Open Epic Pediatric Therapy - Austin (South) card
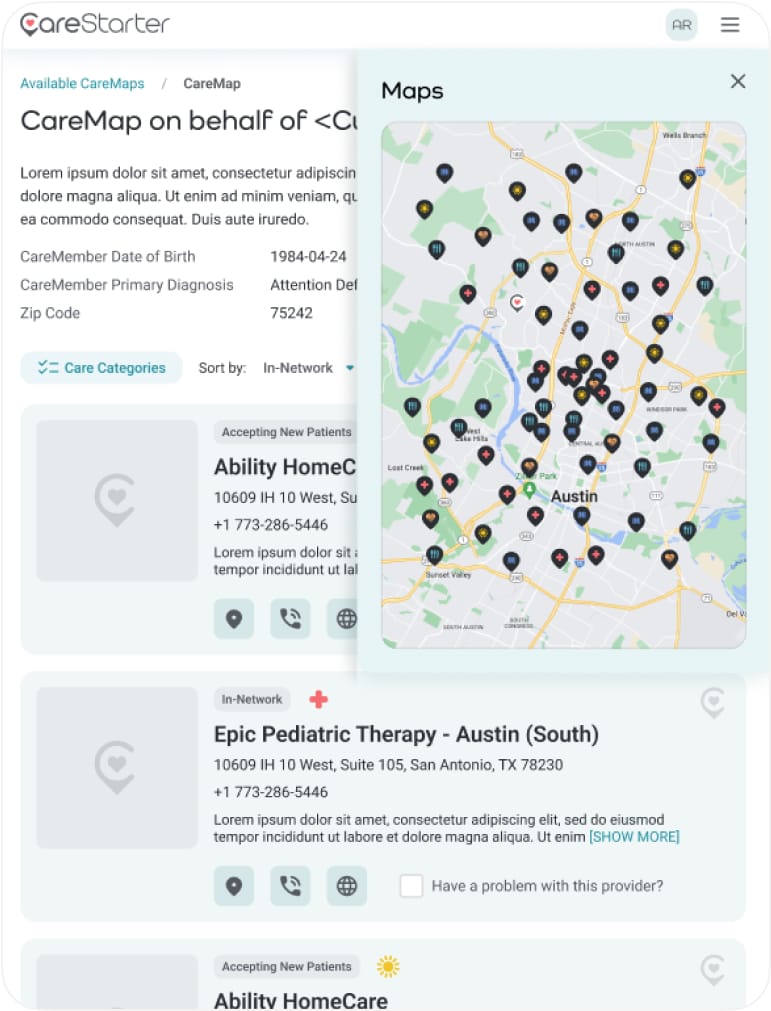 point(406,735)
